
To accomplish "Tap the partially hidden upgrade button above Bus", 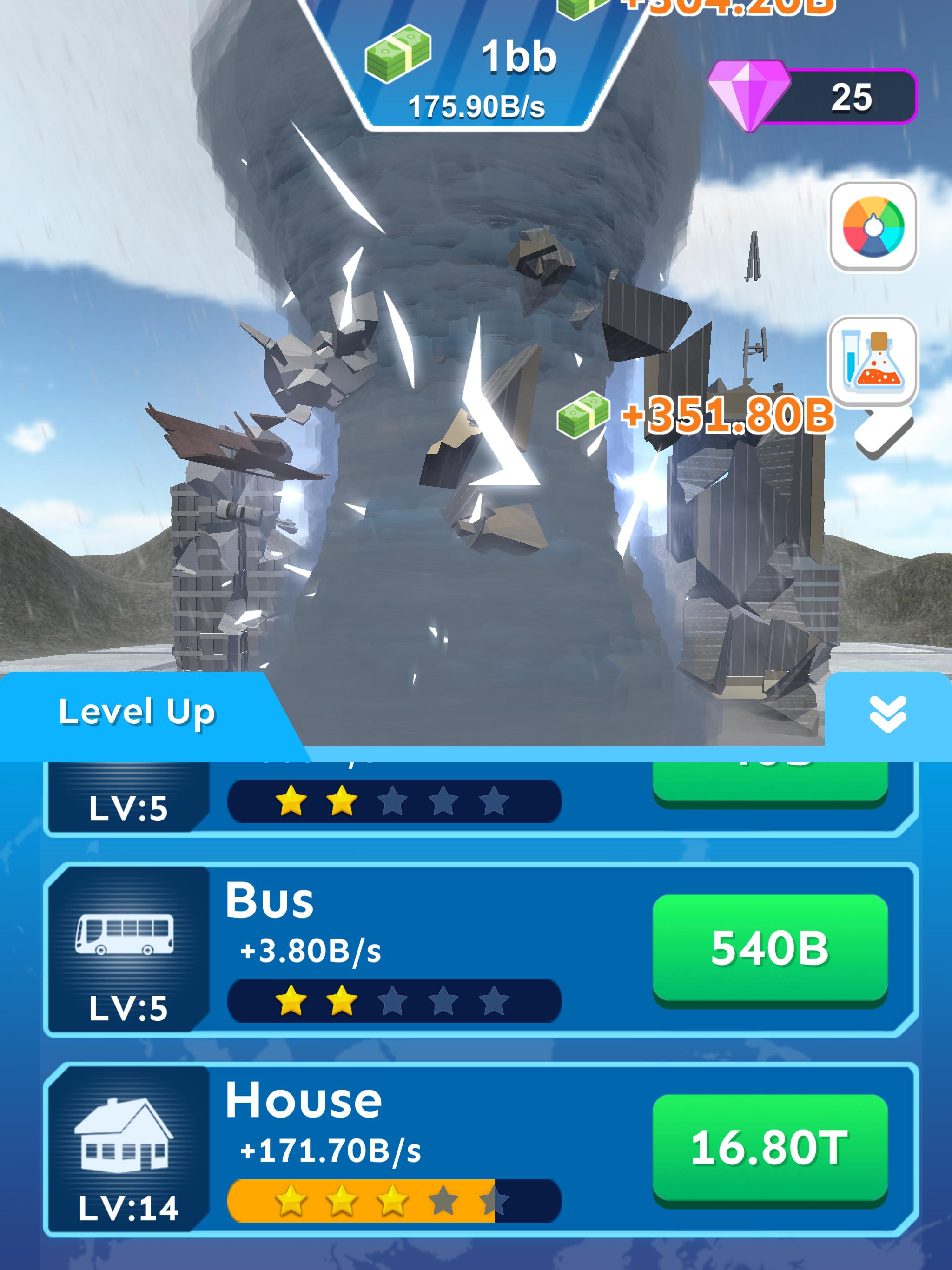I will pos(769,781).
